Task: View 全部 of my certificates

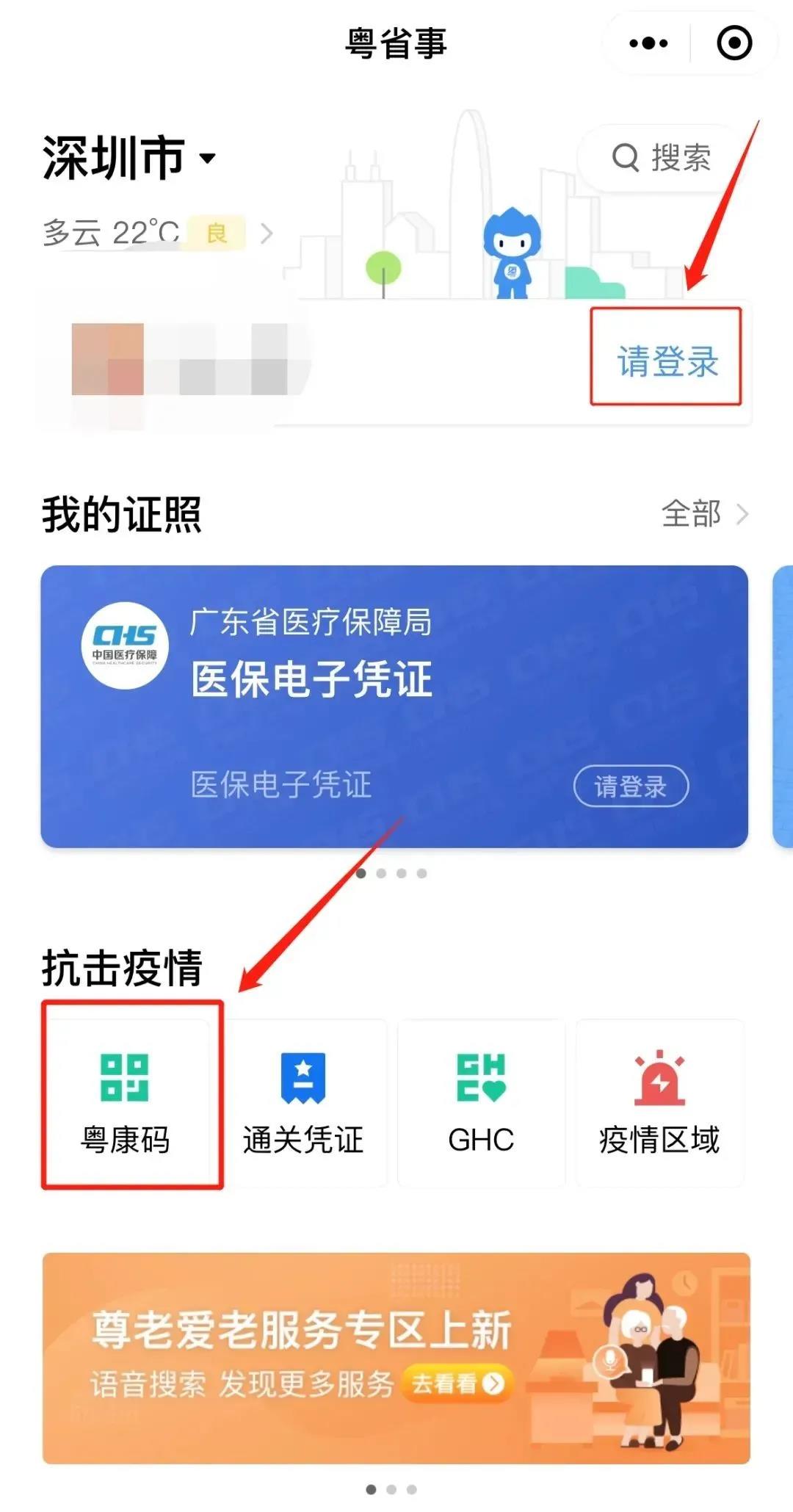Action: [703, 514]
